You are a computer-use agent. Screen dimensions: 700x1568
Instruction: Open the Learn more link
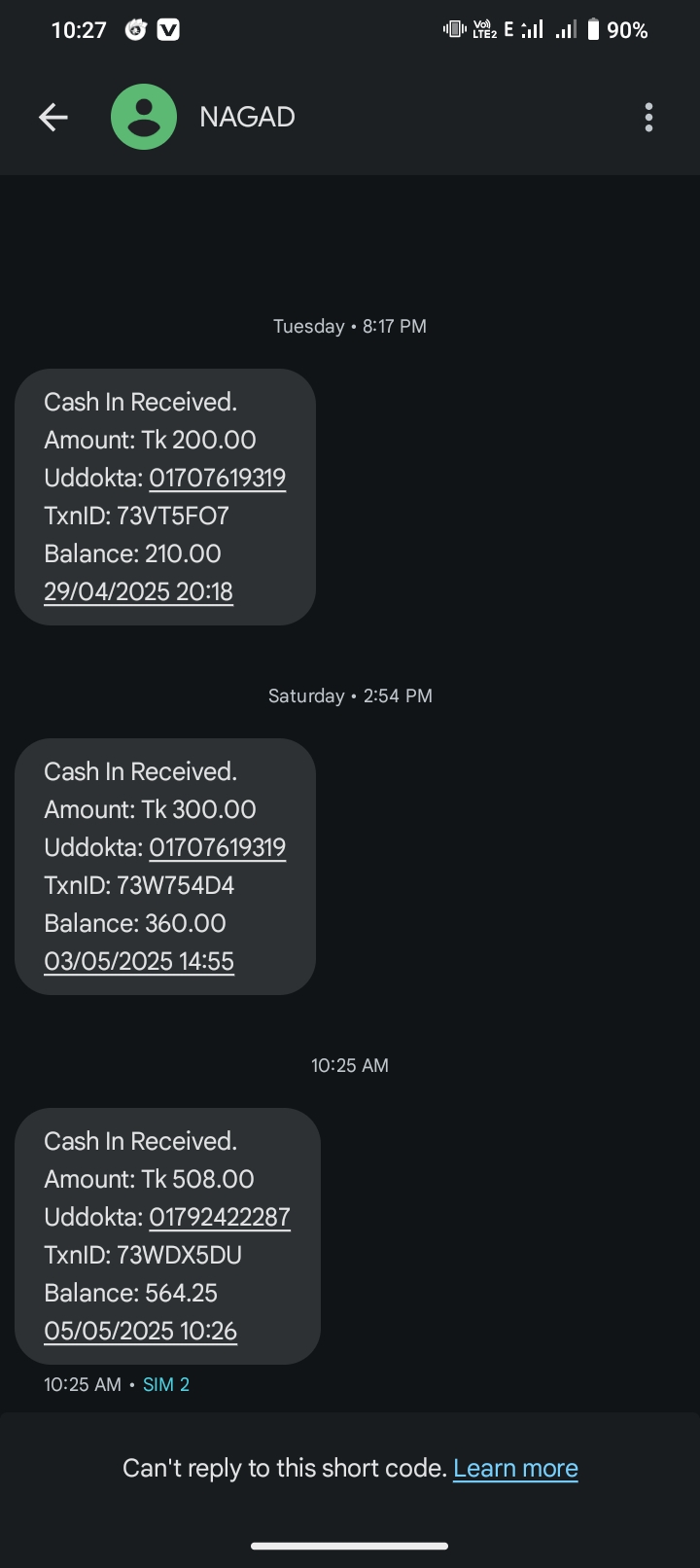[515, 1468]
